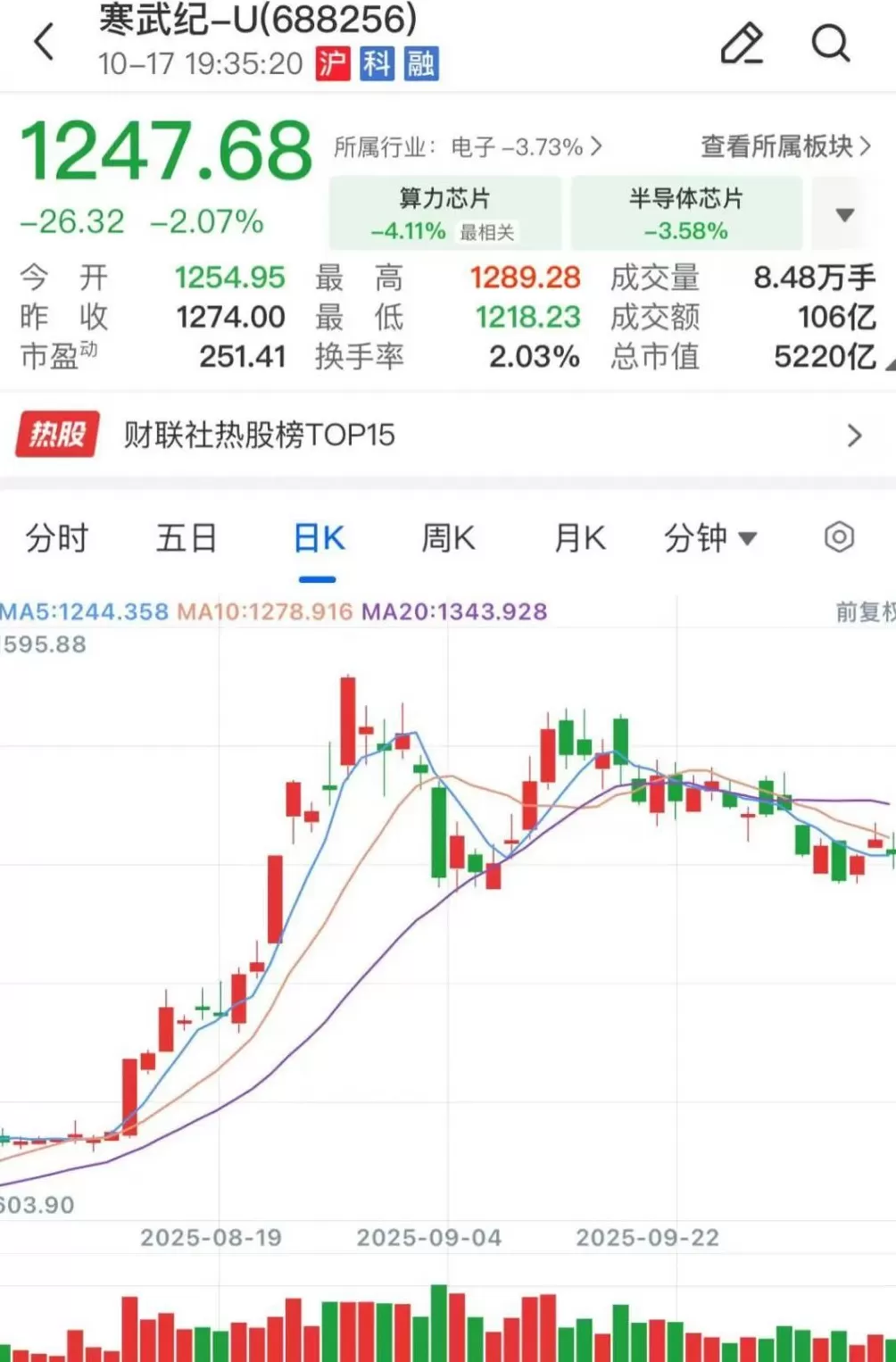Click the 热股 hot-stock badge icon
Viewport: 896px width, 1362px height.
[55, 436]
